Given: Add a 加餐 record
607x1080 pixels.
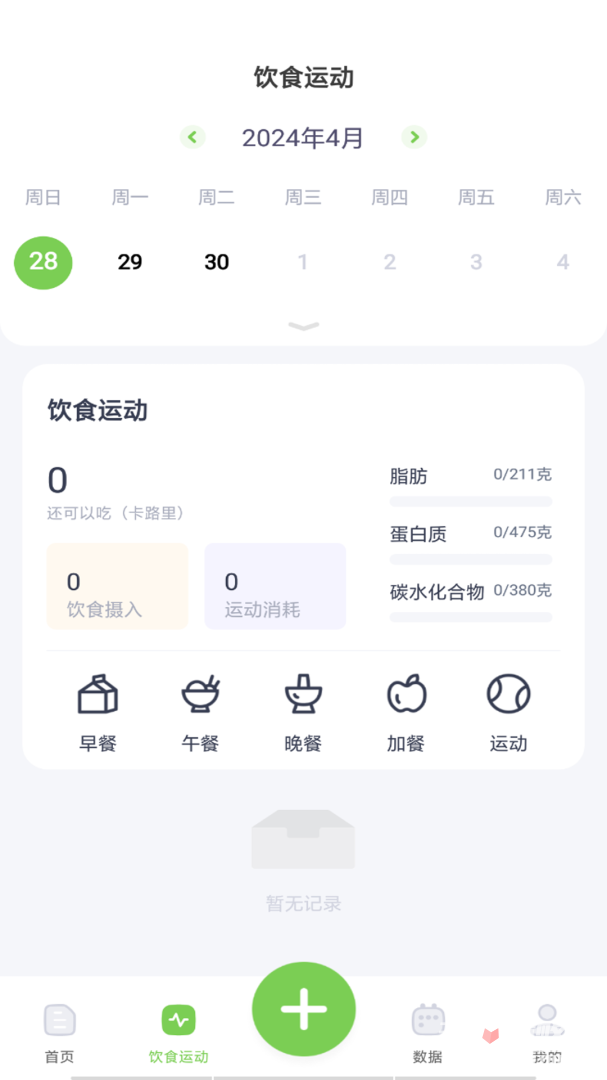Looking at the screenshot, I should [406, 713].
